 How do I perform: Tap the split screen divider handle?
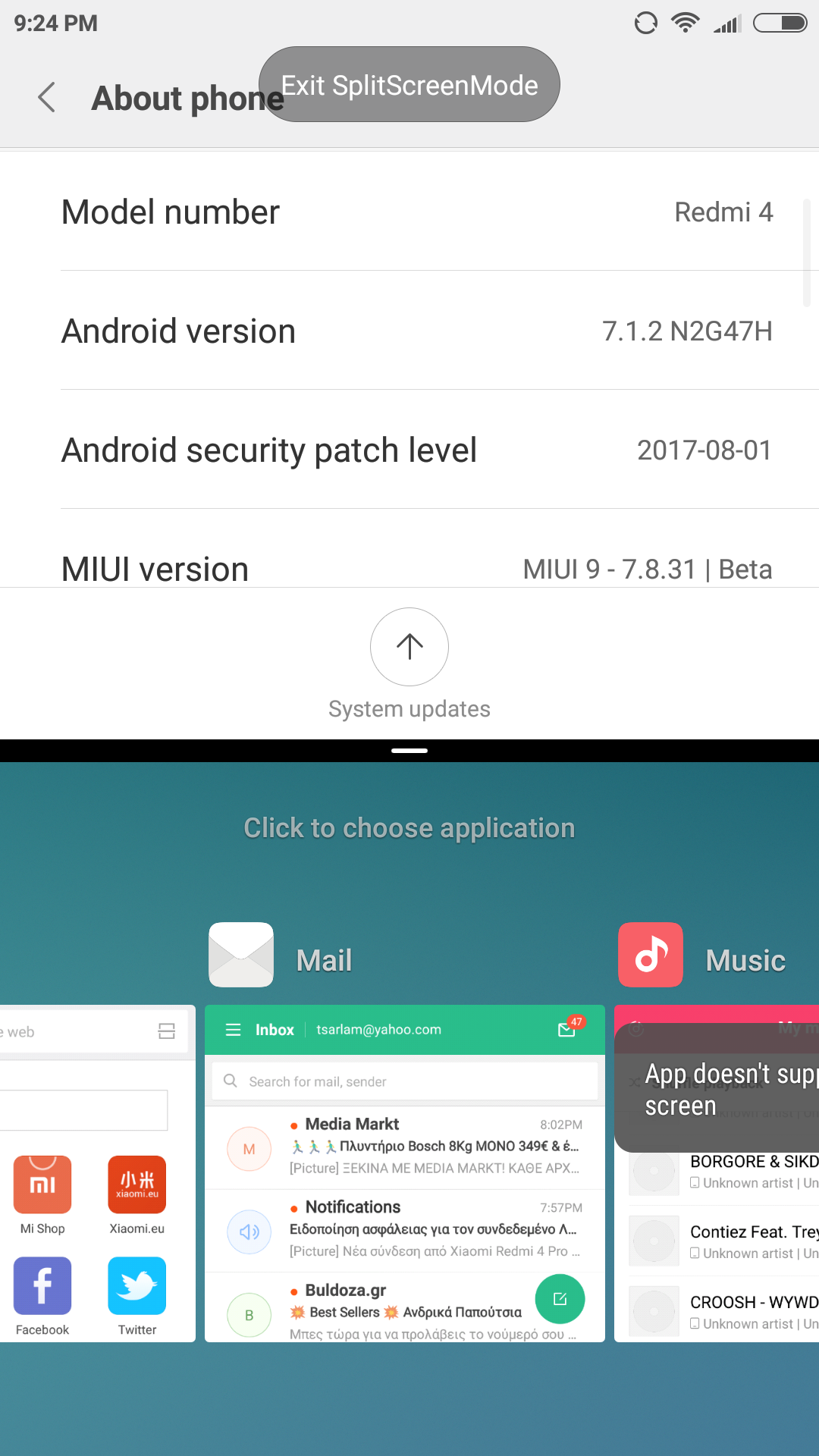[x=409, y=751]
